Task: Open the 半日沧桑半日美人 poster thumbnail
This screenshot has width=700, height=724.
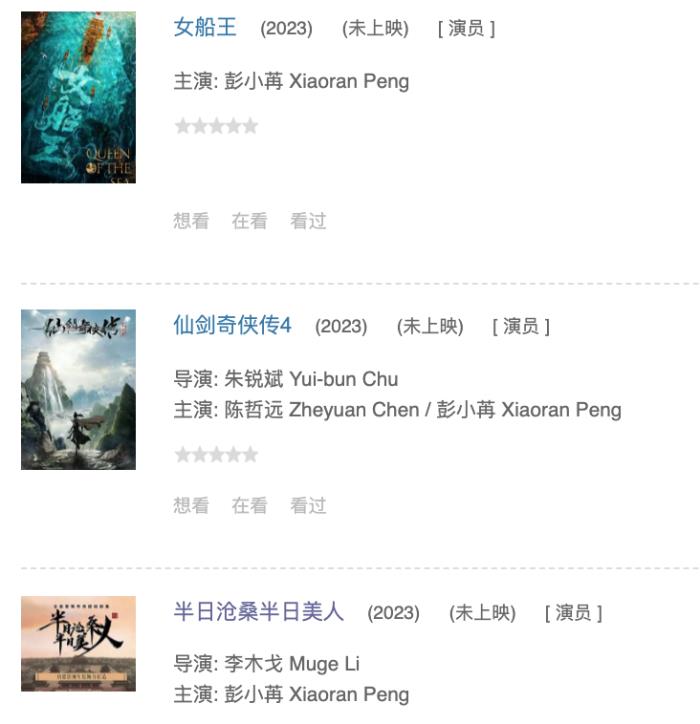Action: tap(78, 643)
